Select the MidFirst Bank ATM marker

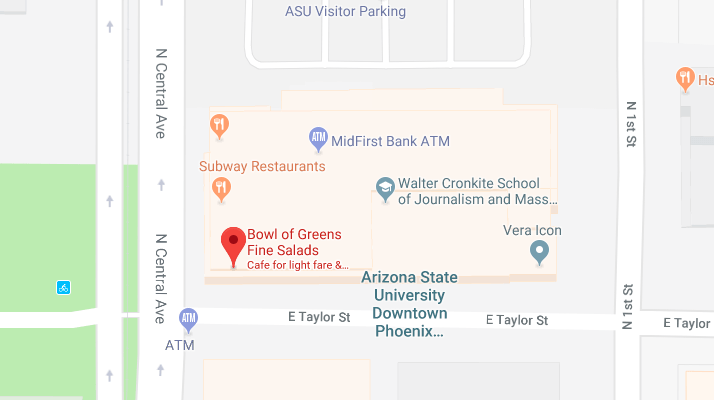(x=318, y=138)
